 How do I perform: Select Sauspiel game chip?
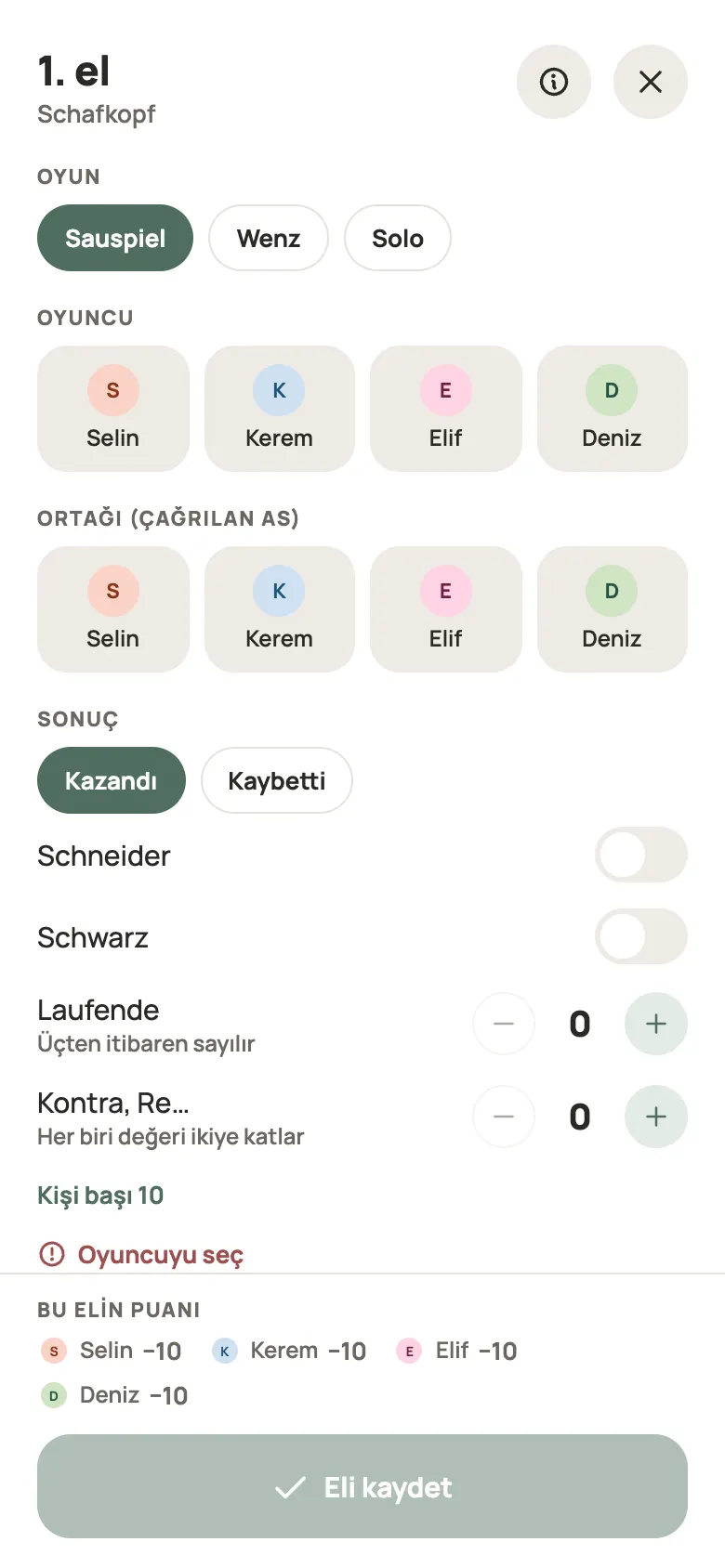(x=115, y=238)
